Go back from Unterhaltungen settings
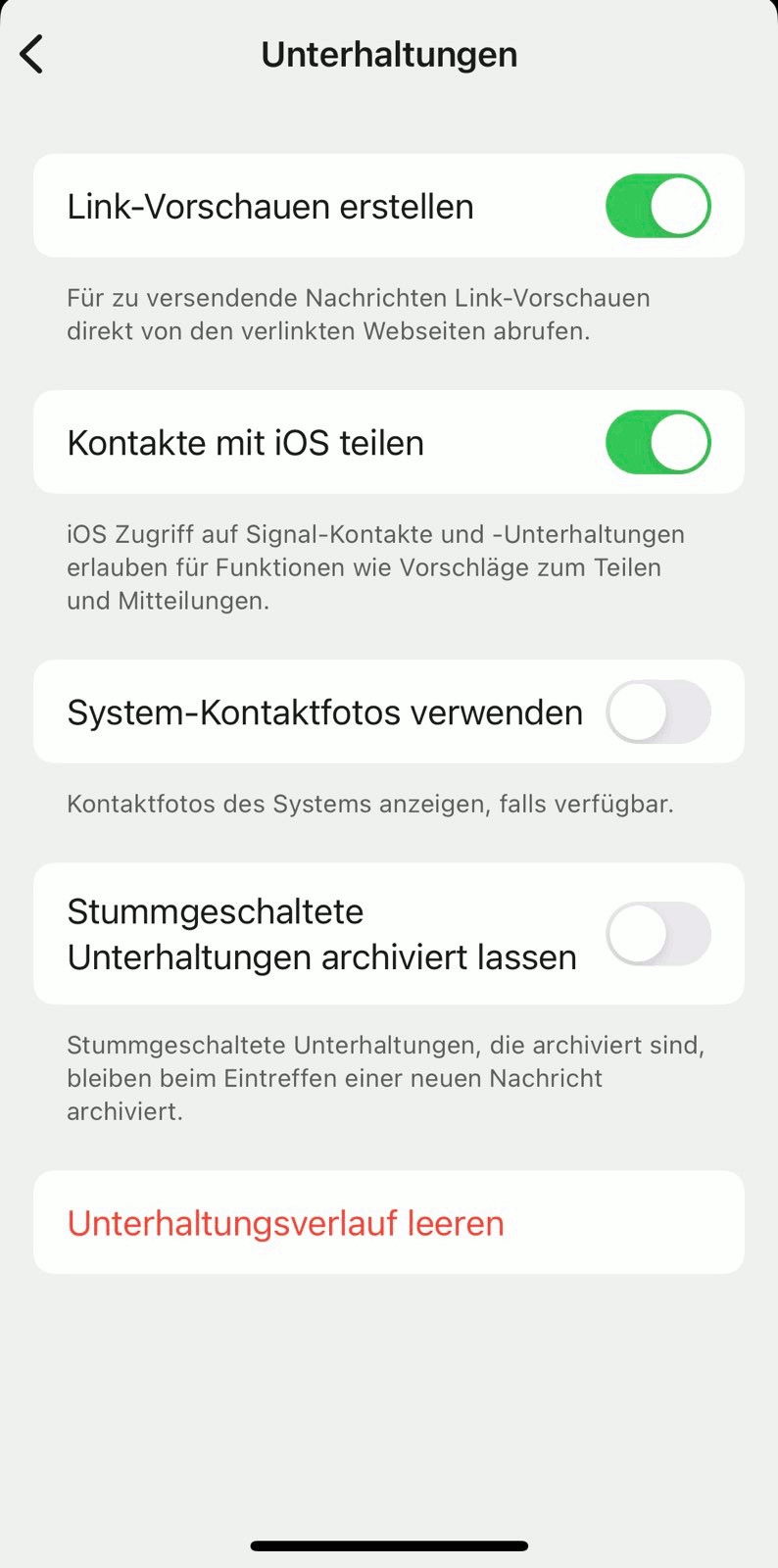The height and width of the screenshot is (1568, 778). [x=32, y=54]
